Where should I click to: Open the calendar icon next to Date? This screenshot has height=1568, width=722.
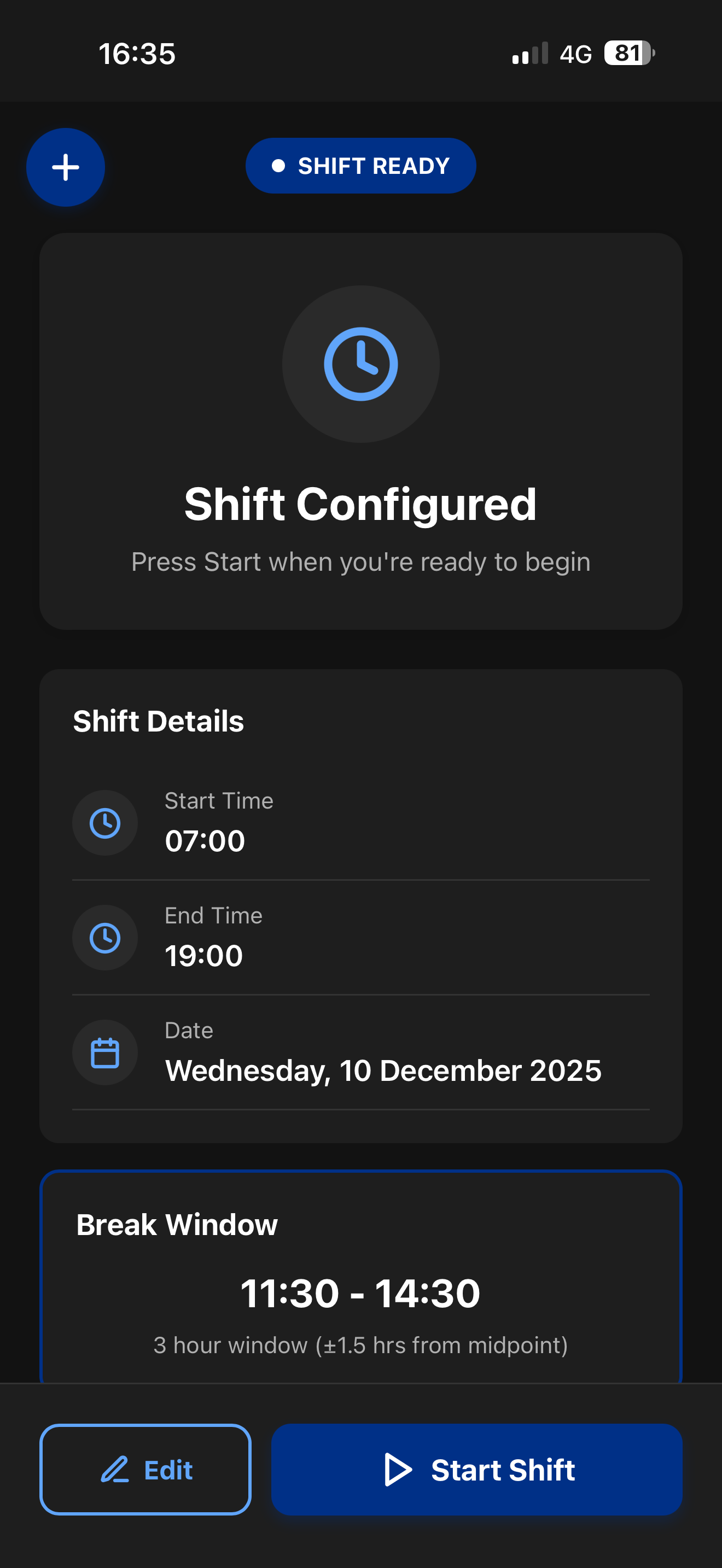coord(104,1052)
